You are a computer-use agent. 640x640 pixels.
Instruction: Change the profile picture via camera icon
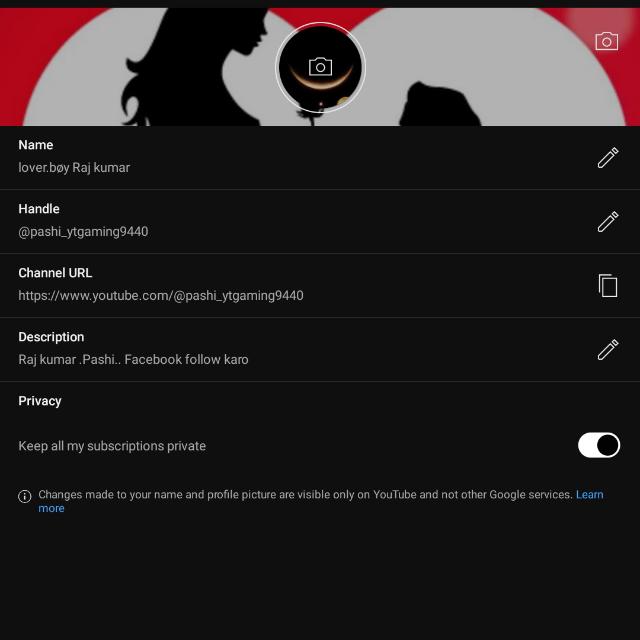tap(320, 67)
